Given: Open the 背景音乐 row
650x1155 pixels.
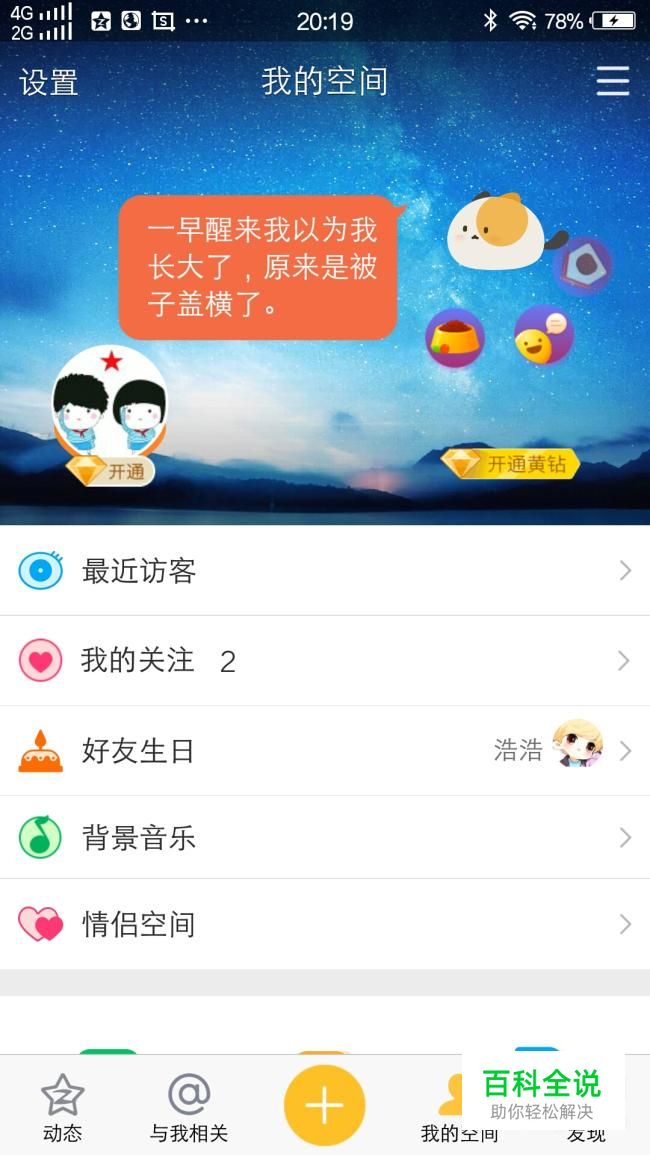Looking at the screenshot, I should click(325, 838).
